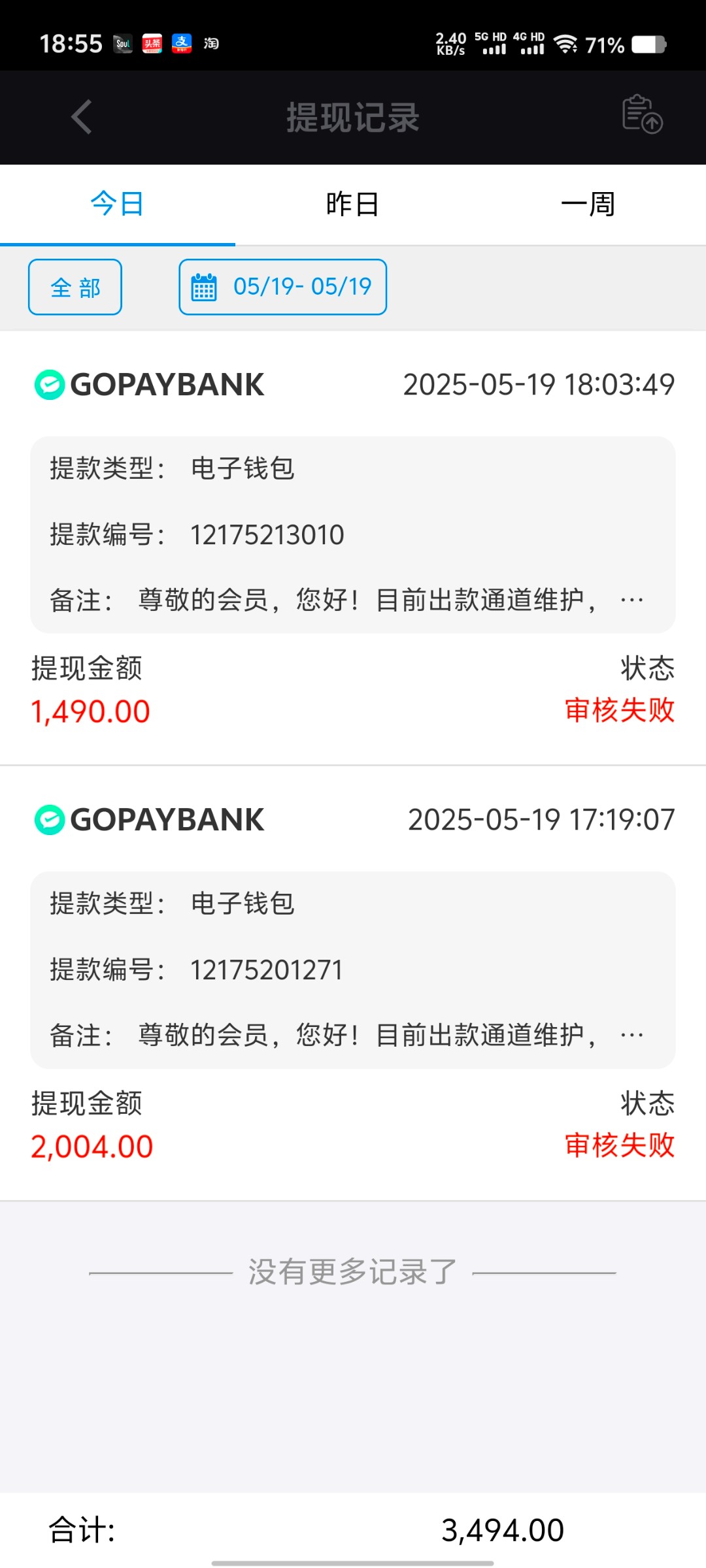Open the 05/19-05/19 date range picker
This screenshot has height=1568, width=706.
(283, 287)
